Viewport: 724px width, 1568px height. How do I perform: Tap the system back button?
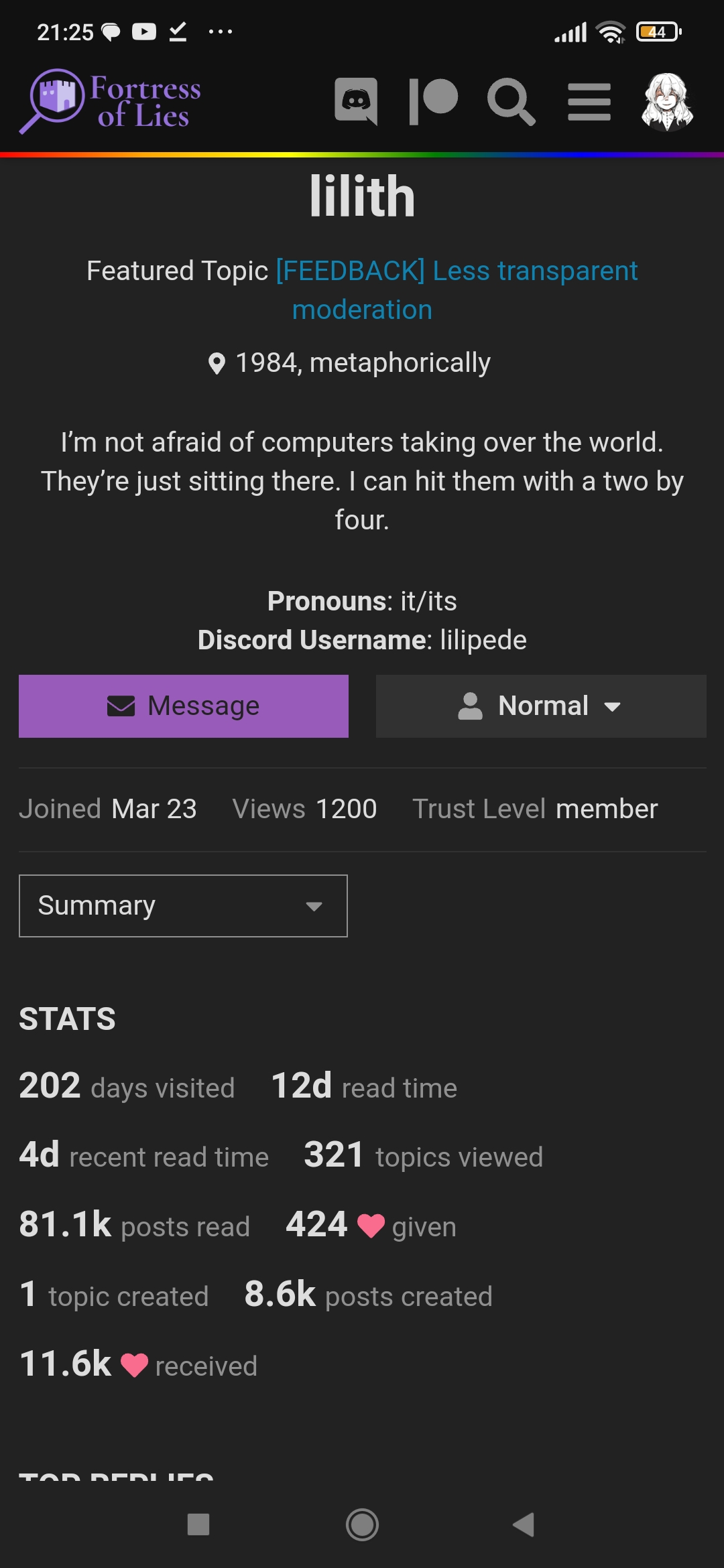tap(524, 1524)
